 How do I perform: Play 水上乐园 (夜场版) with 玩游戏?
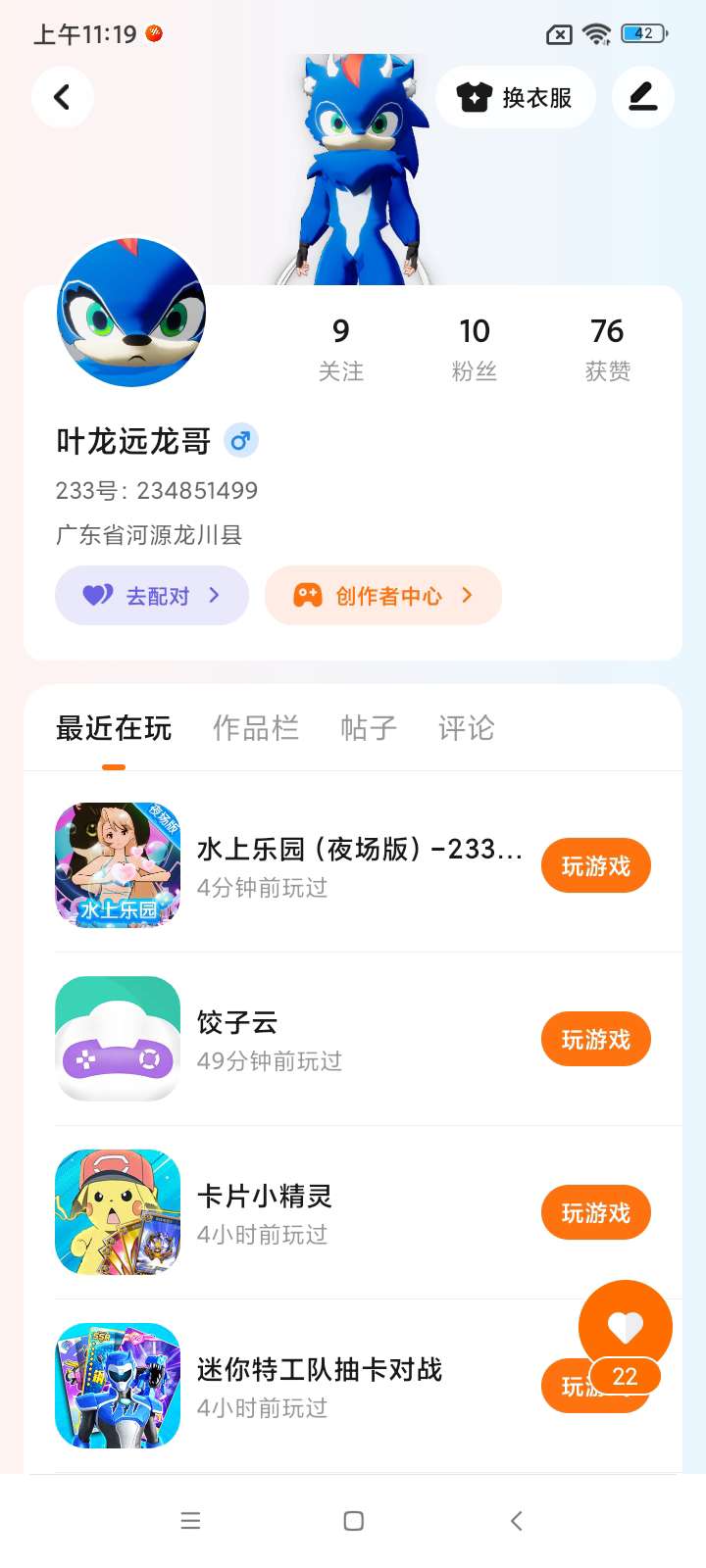[595, 866]
